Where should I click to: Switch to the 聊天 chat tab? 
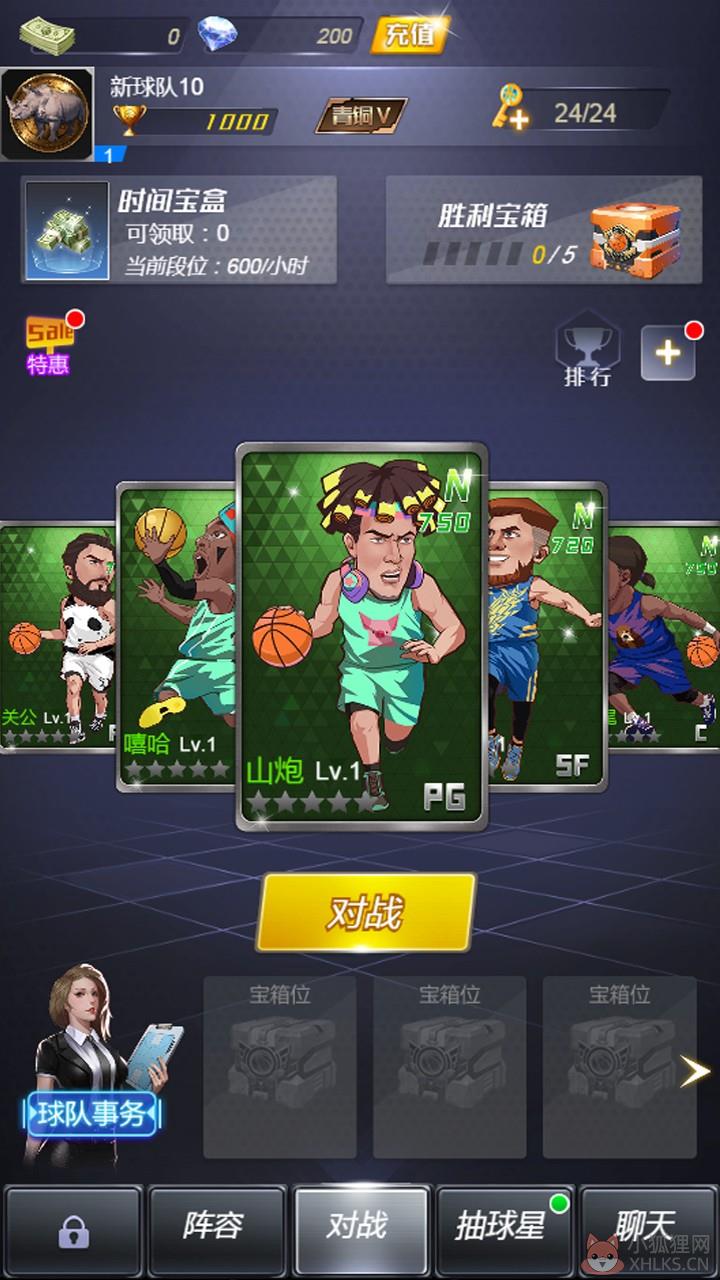[x=646, y=1227]
